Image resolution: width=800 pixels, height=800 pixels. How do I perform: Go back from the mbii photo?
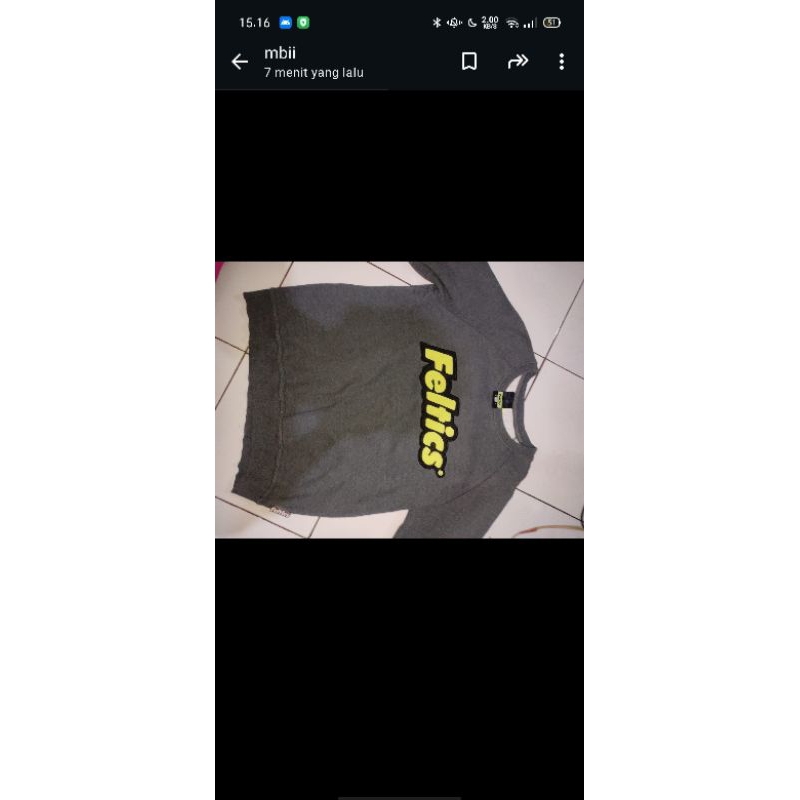click(239, 62)
